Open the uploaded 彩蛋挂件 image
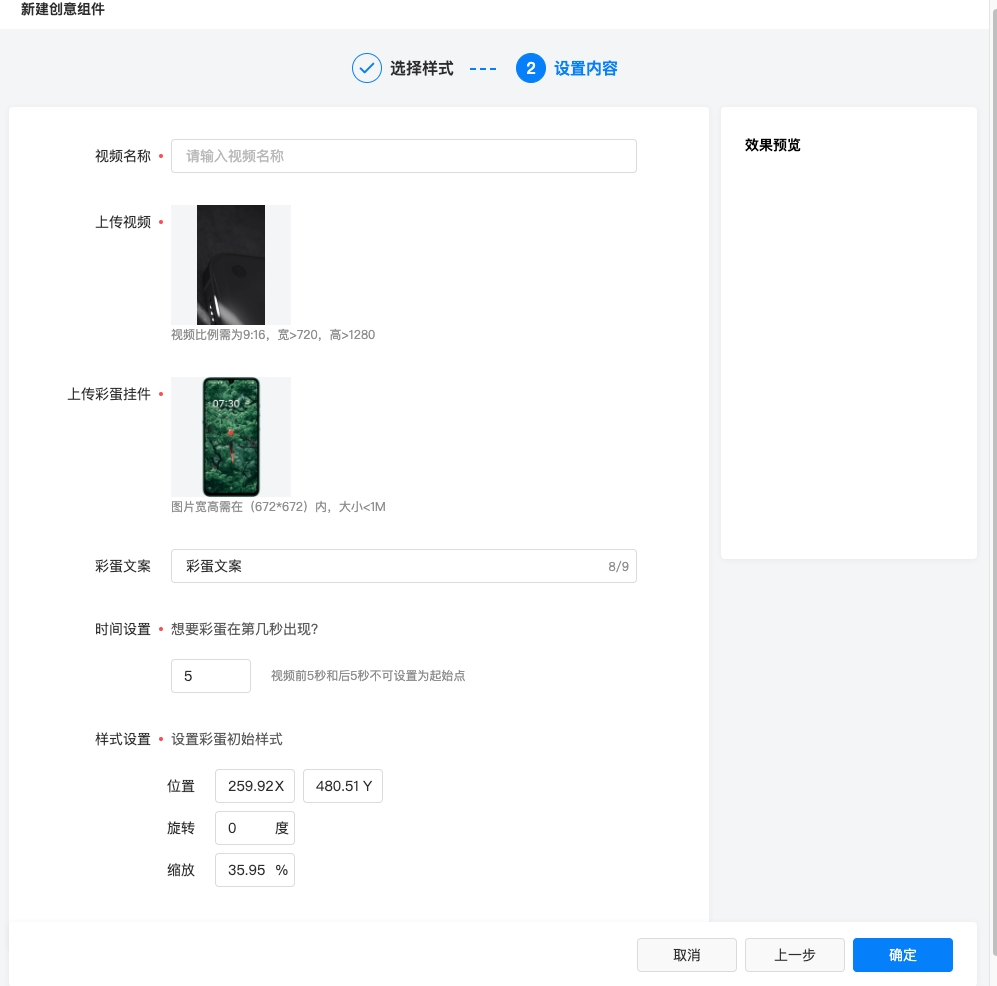 pyautogui.click(x=231, y=437)
